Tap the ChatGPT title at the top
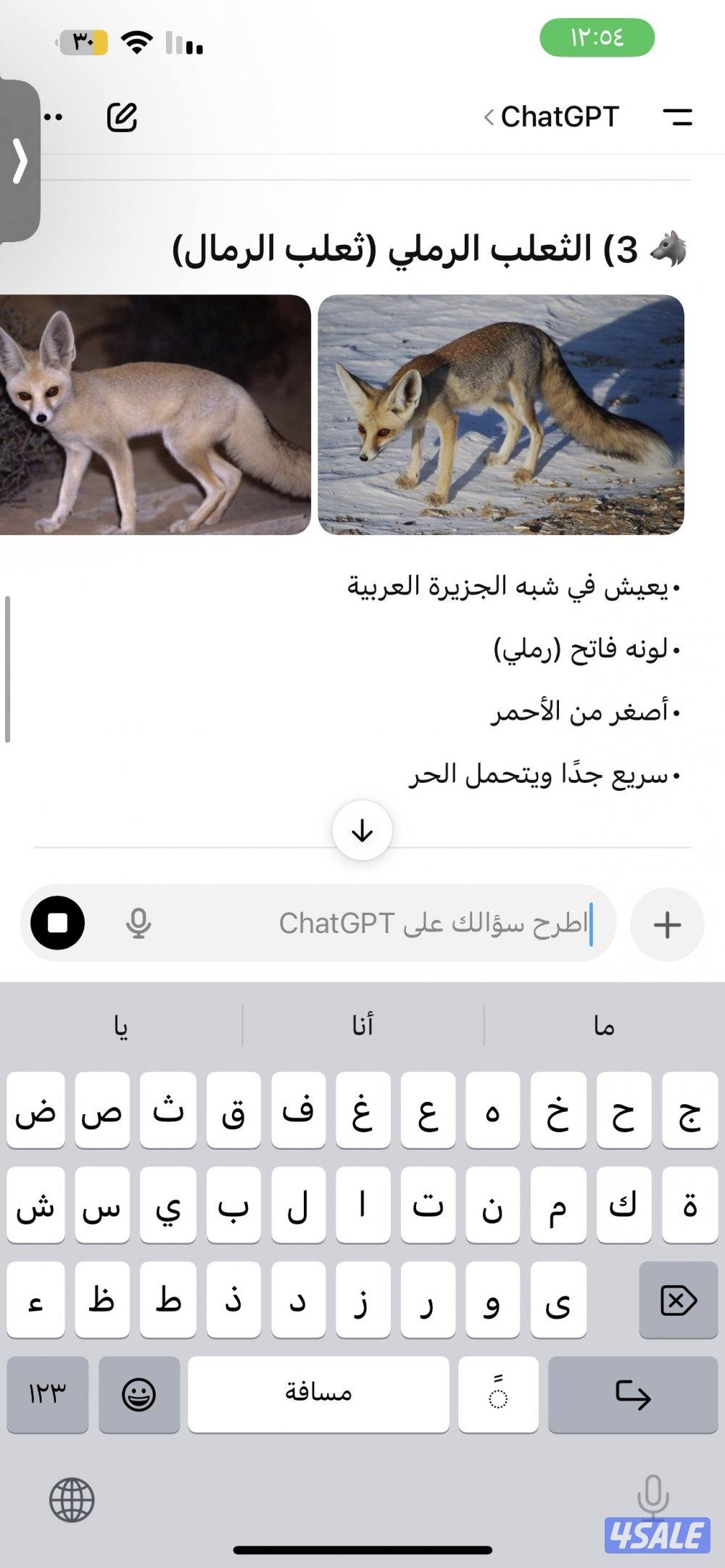 pyautogui.click(x=562, y=114)
